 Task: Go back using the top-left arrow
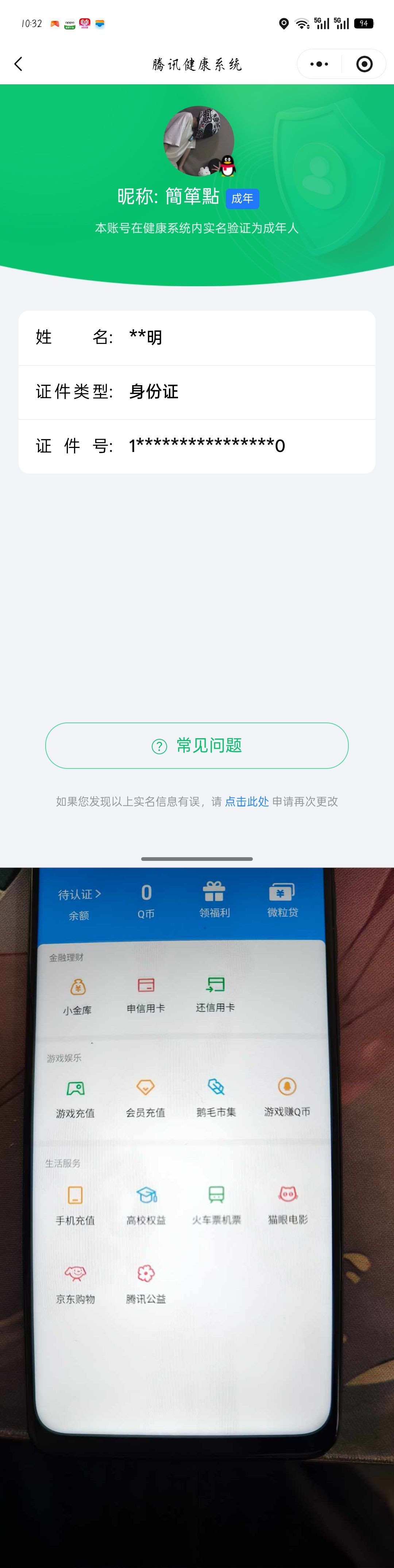18,64
